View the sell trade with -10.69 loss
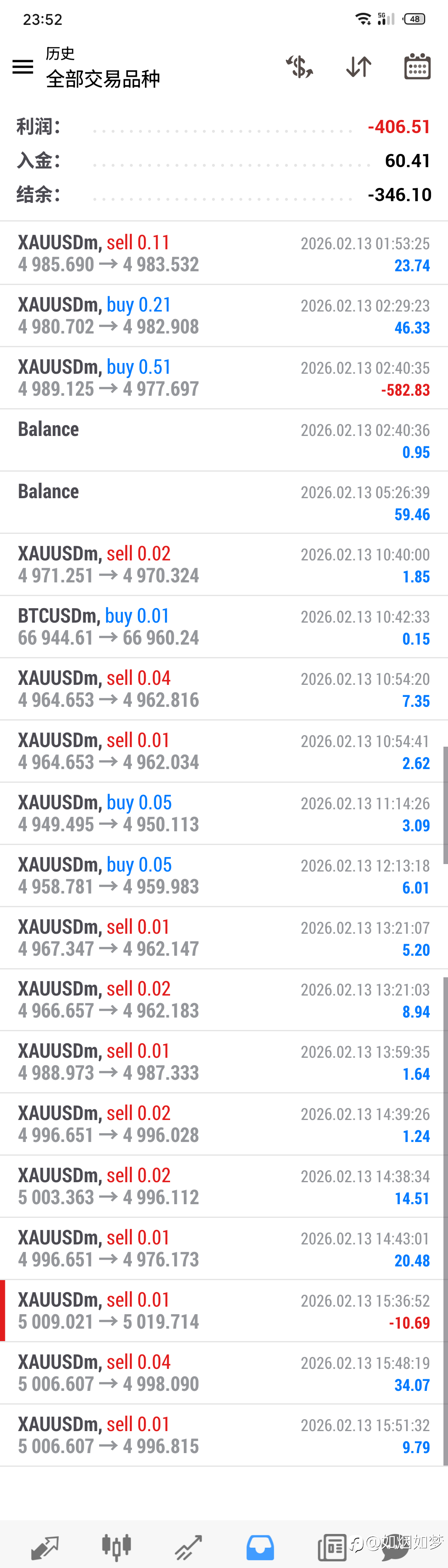Screen dimensions: 448x1568 [x=224, y=1310]
